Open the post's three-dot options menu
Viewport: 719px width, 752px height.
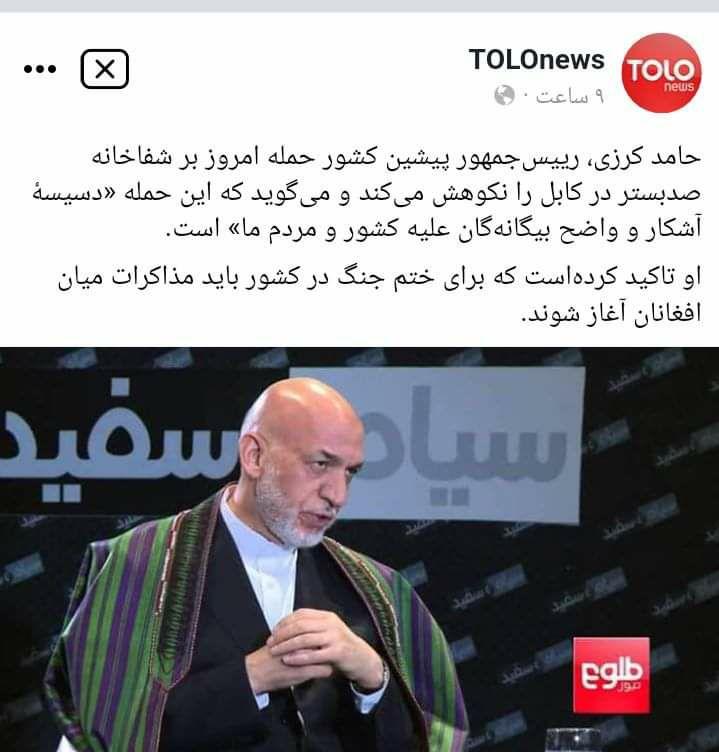42,70
